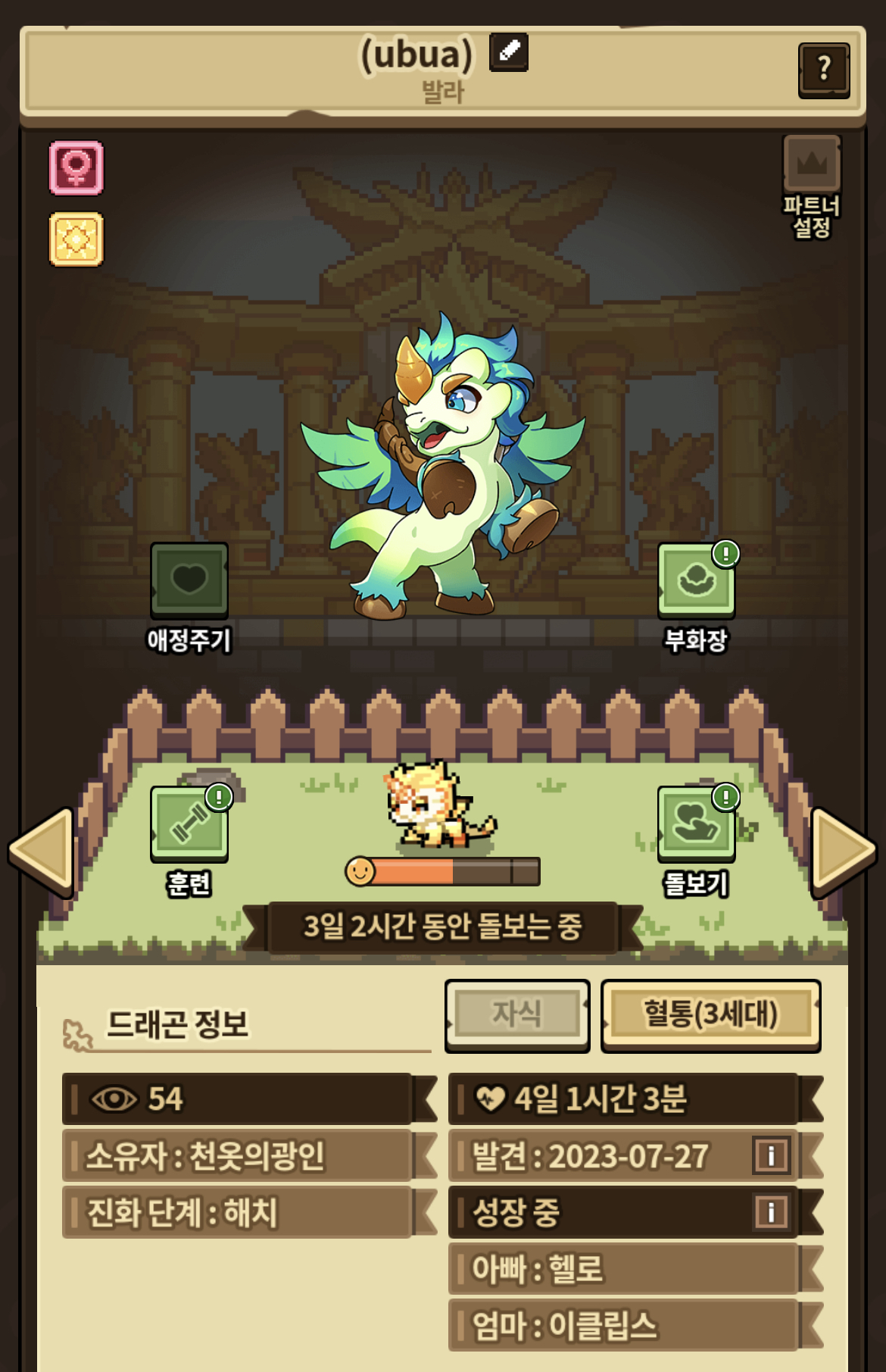Open the 부화장 hatchery button
The height and width of the screenshot is (1372, 886).
(696, 580)
